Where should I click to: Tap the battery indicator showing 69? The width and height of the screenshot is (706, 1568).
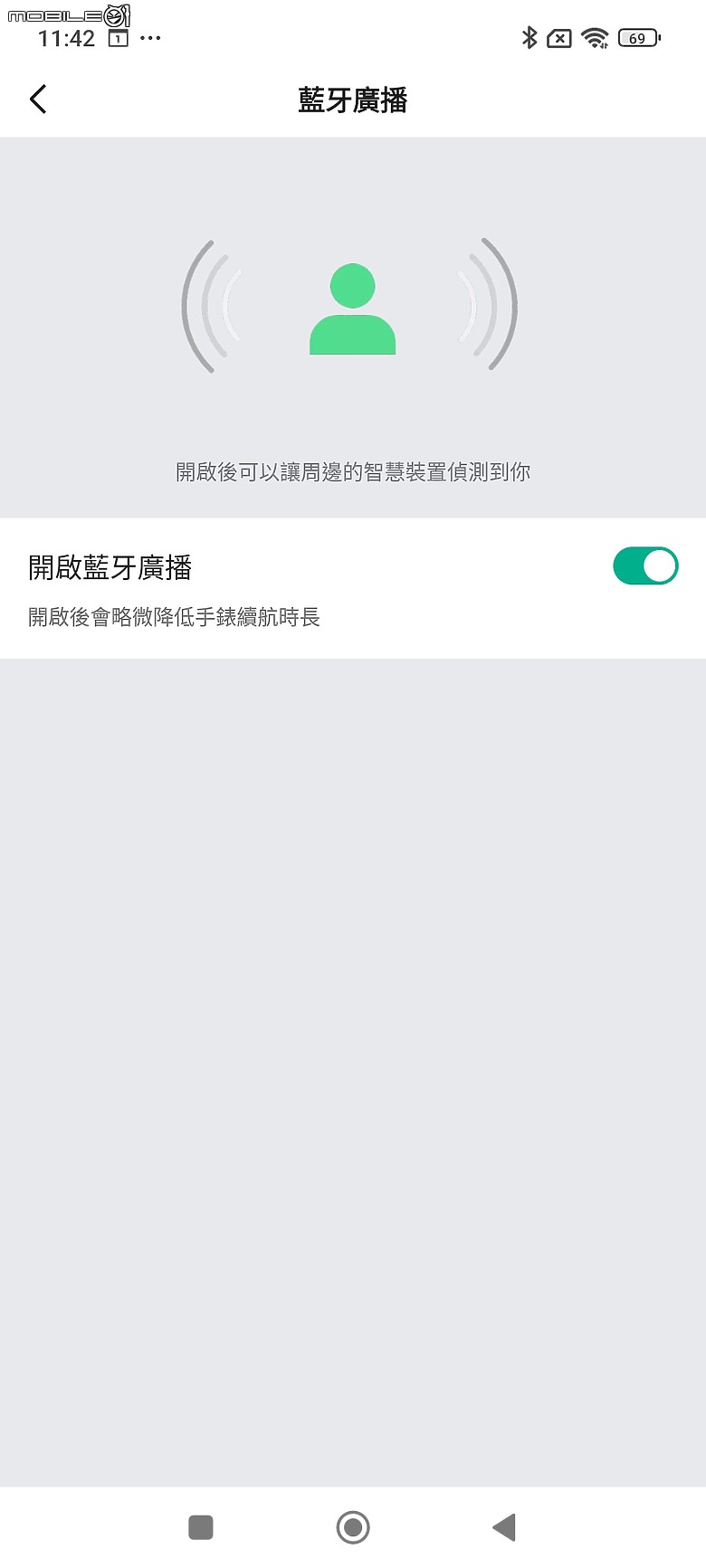tap(636, 38)
